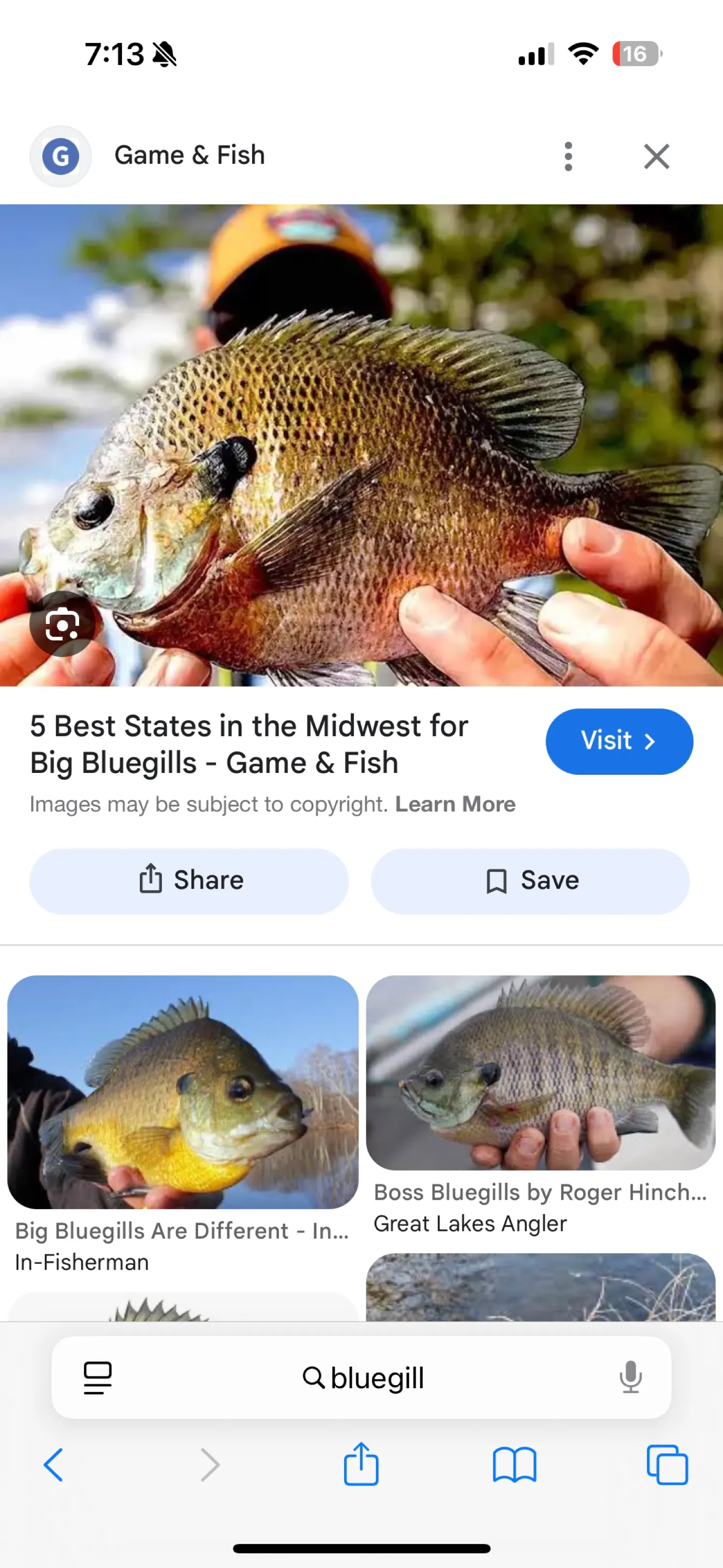Open the Boss Bluegills Great Lakes Angler result

540,1072
